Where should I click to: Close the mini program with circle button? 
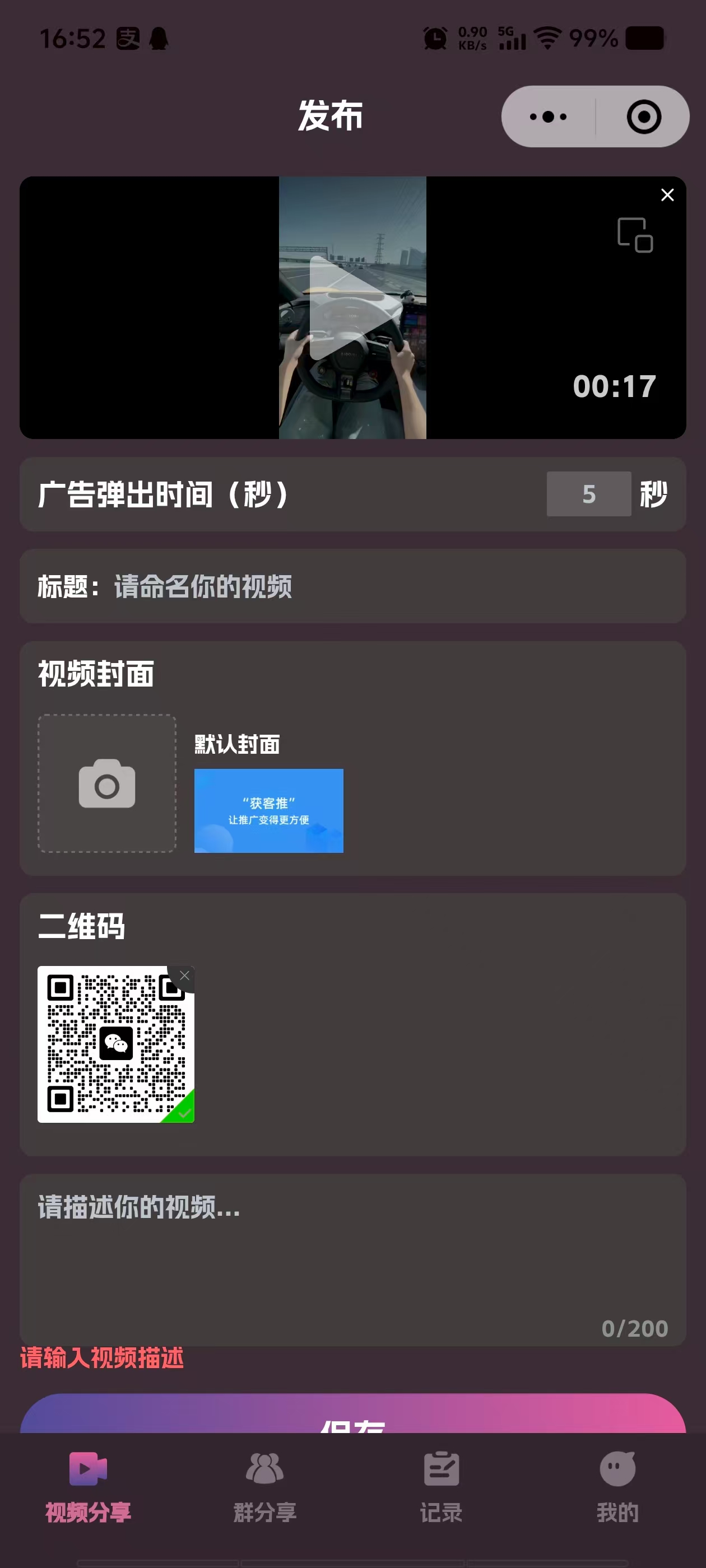pyautogui.click(x=643, y=116)
